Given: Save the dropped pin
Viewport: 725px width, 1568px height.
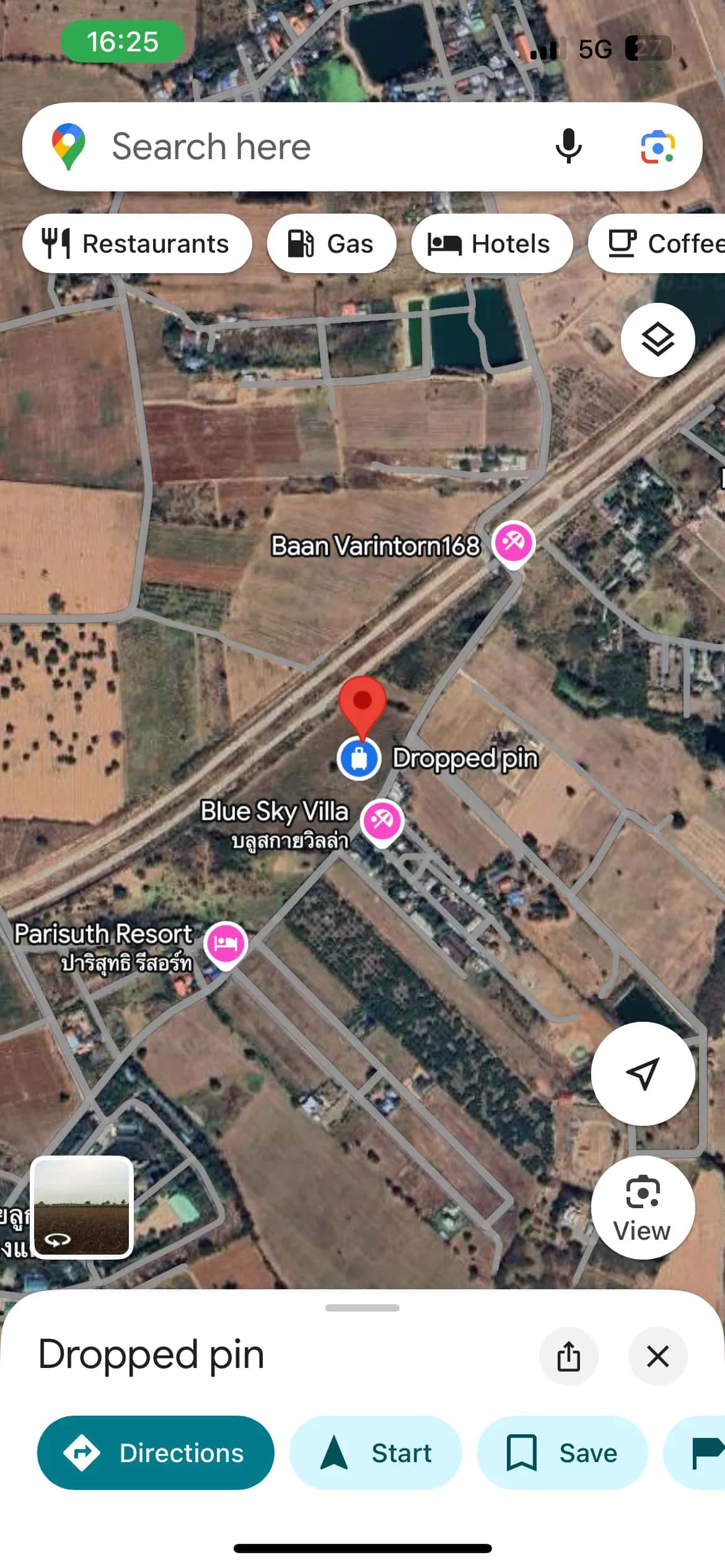Looking at the screenshot, I should click(562, 1452).
